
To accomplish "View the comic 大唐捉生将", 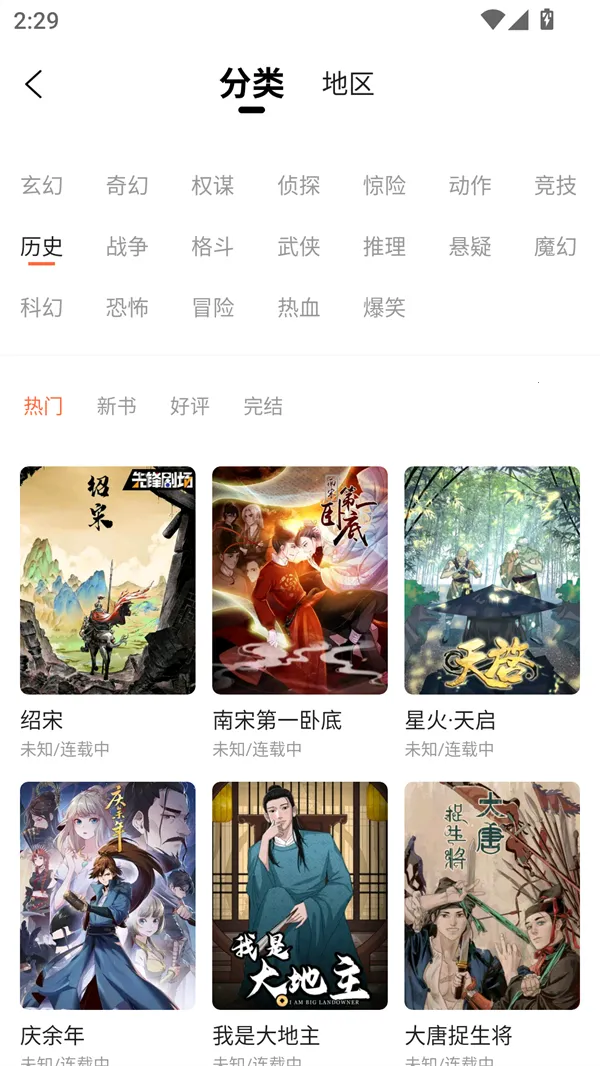I will point(492,895).
